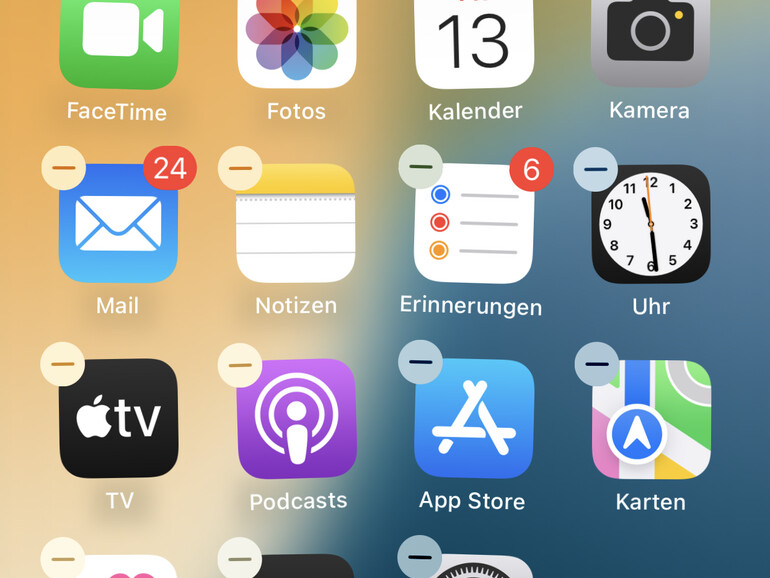770x578 pixels.
Task: Open the Erinnerungen app
Action: point(474,224)
